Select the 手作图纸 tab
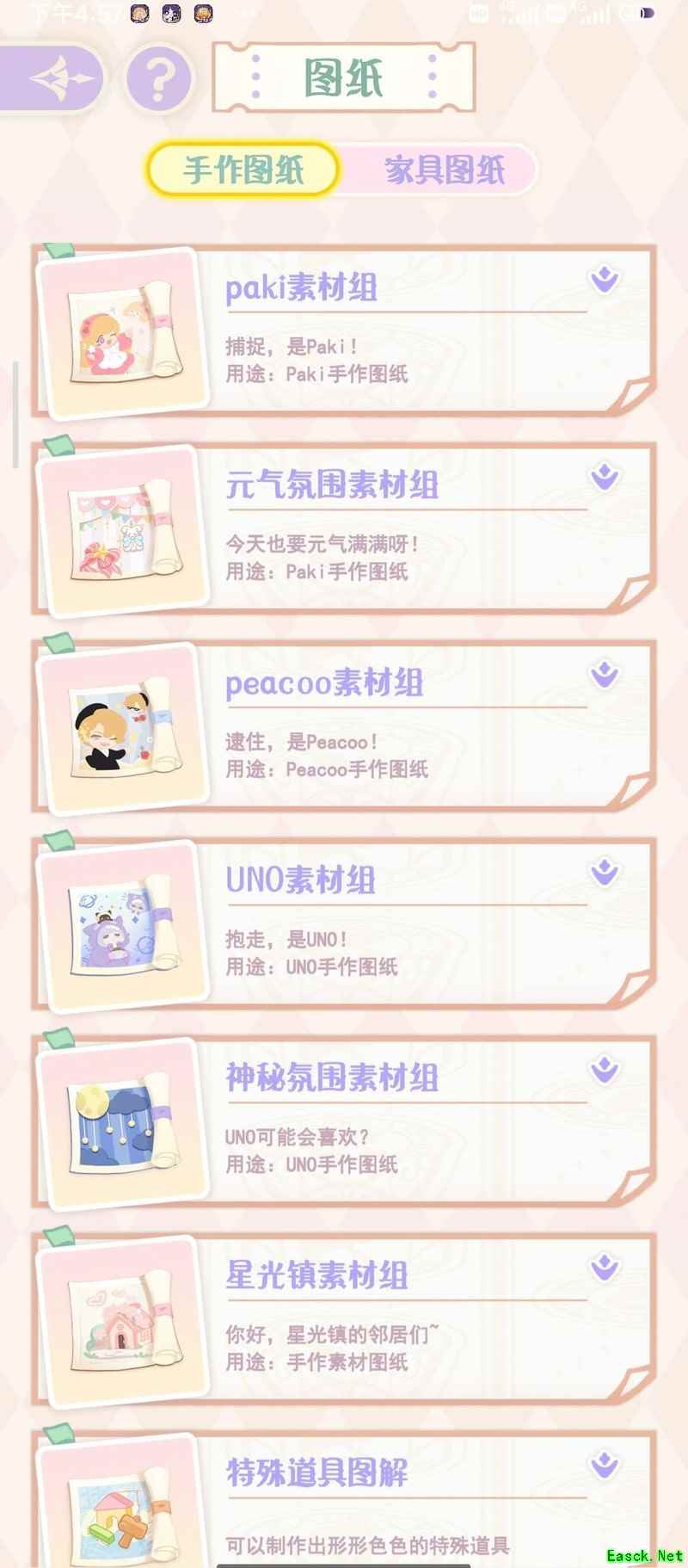 pos(243,170)
